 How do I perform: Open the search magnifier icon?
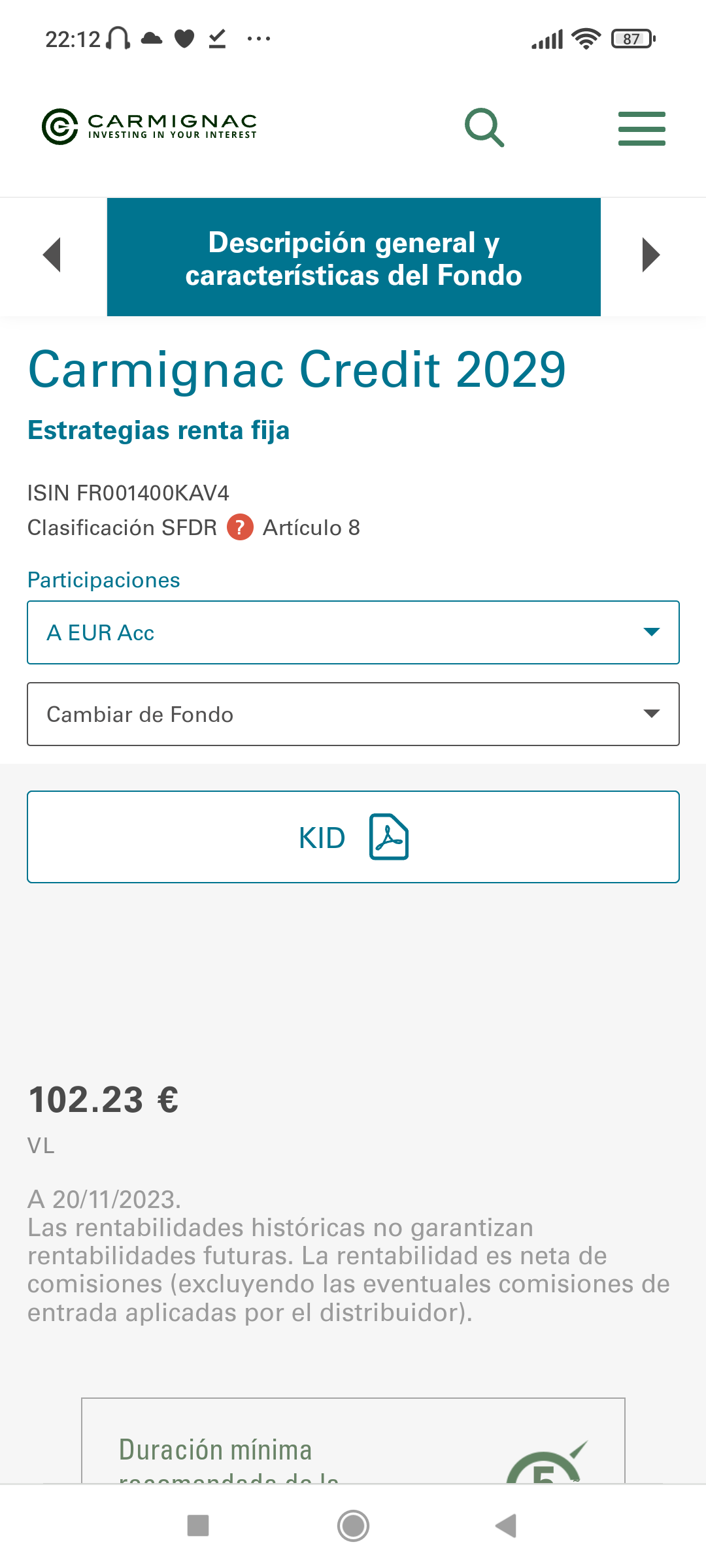pyautogui.click(x=484, y=127)
